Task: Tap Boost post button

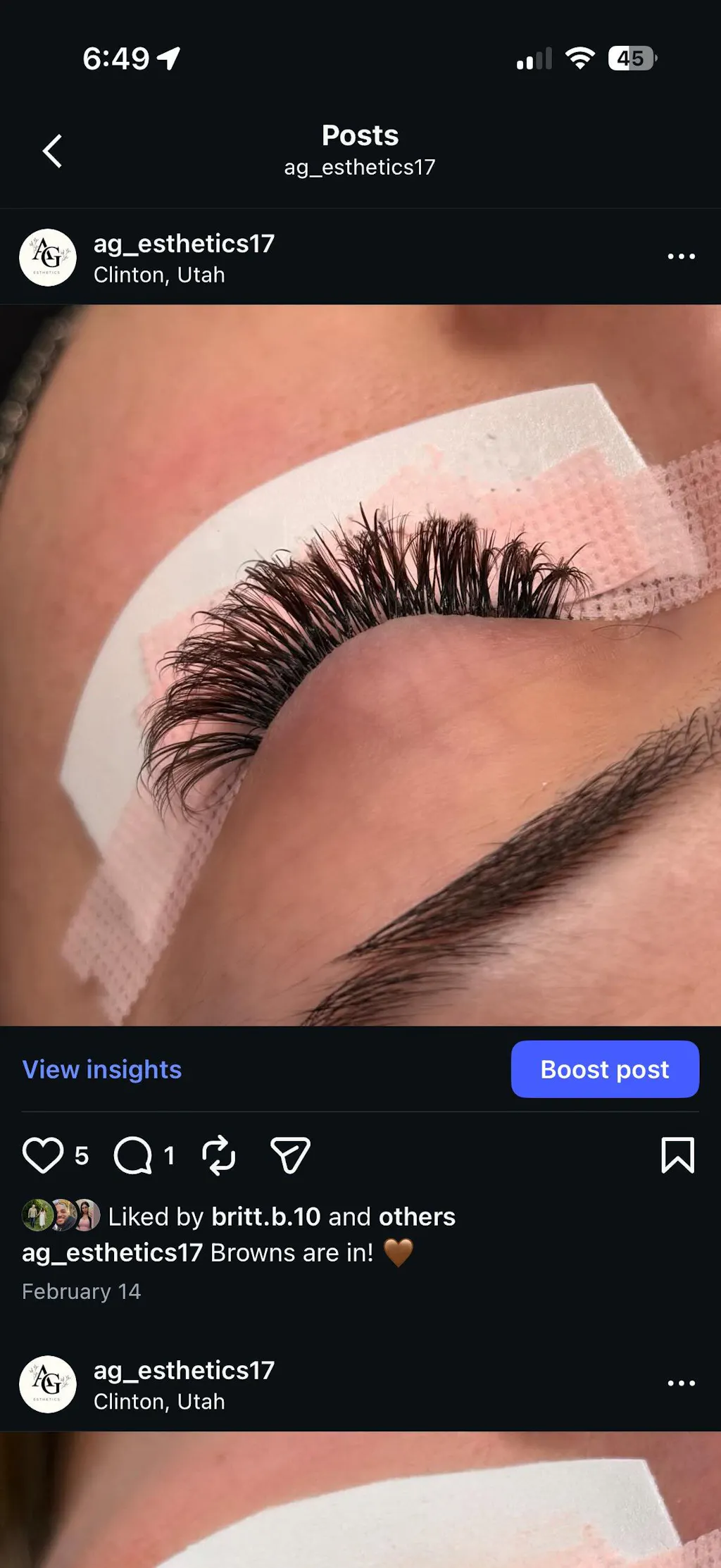Action: click(x=604, y=1069)
